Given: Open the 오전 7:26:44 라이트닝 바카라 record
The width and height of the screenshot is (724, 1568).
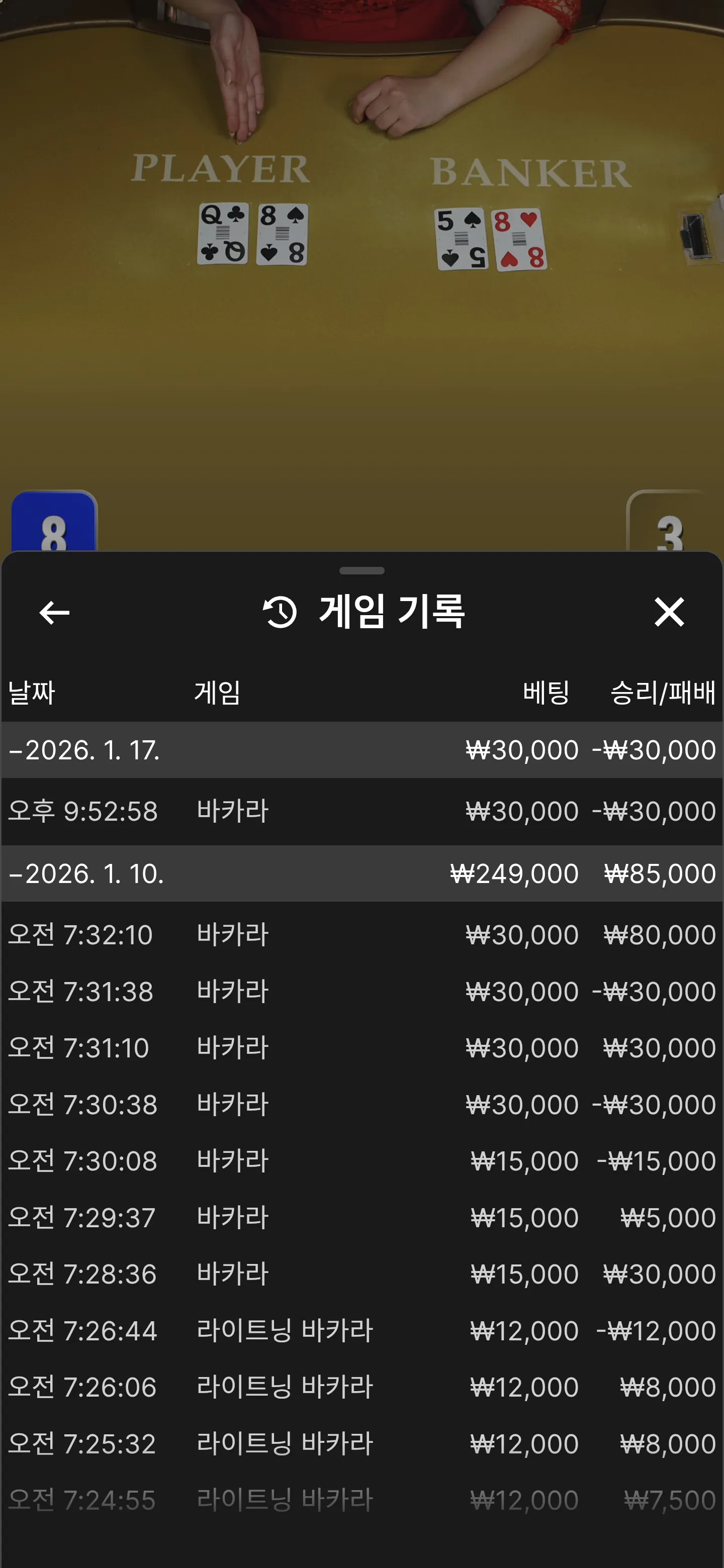Looking at the screenshot, I should 361,1331.
